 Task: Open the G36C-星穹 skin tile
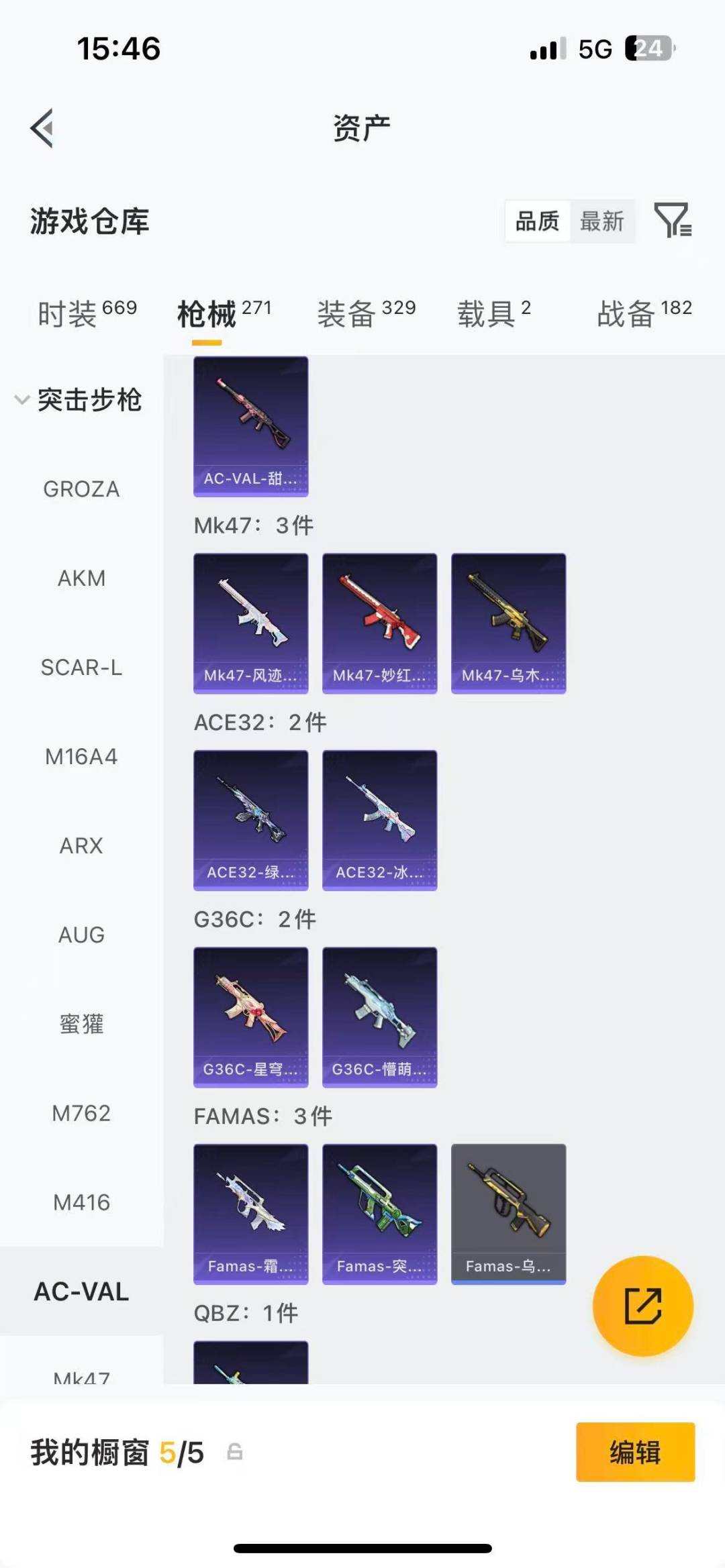tap(251, 1017)
